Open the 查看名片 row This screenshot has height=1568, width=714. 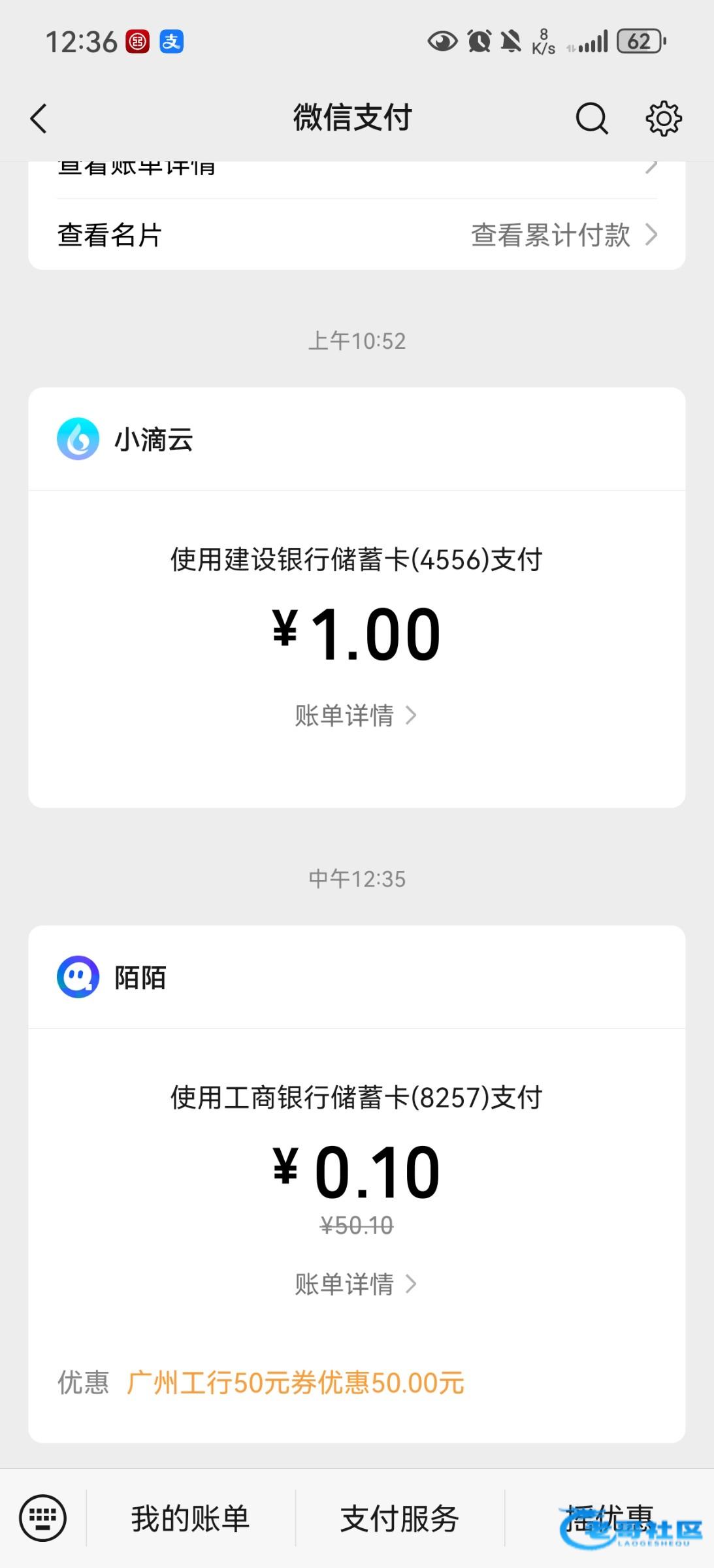pos(110,235)
